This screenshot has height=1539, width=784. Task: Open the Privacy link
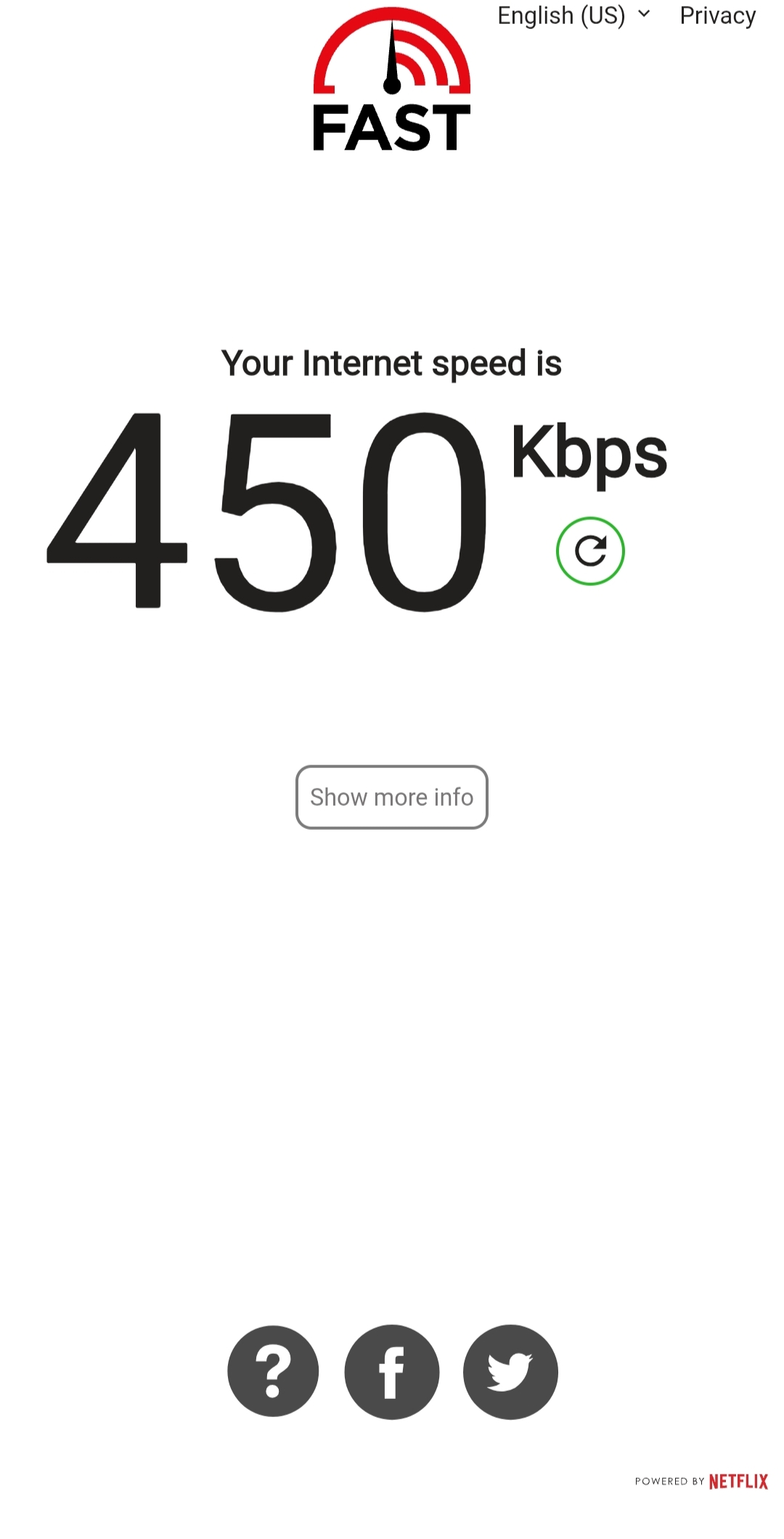tap(718, 15)
